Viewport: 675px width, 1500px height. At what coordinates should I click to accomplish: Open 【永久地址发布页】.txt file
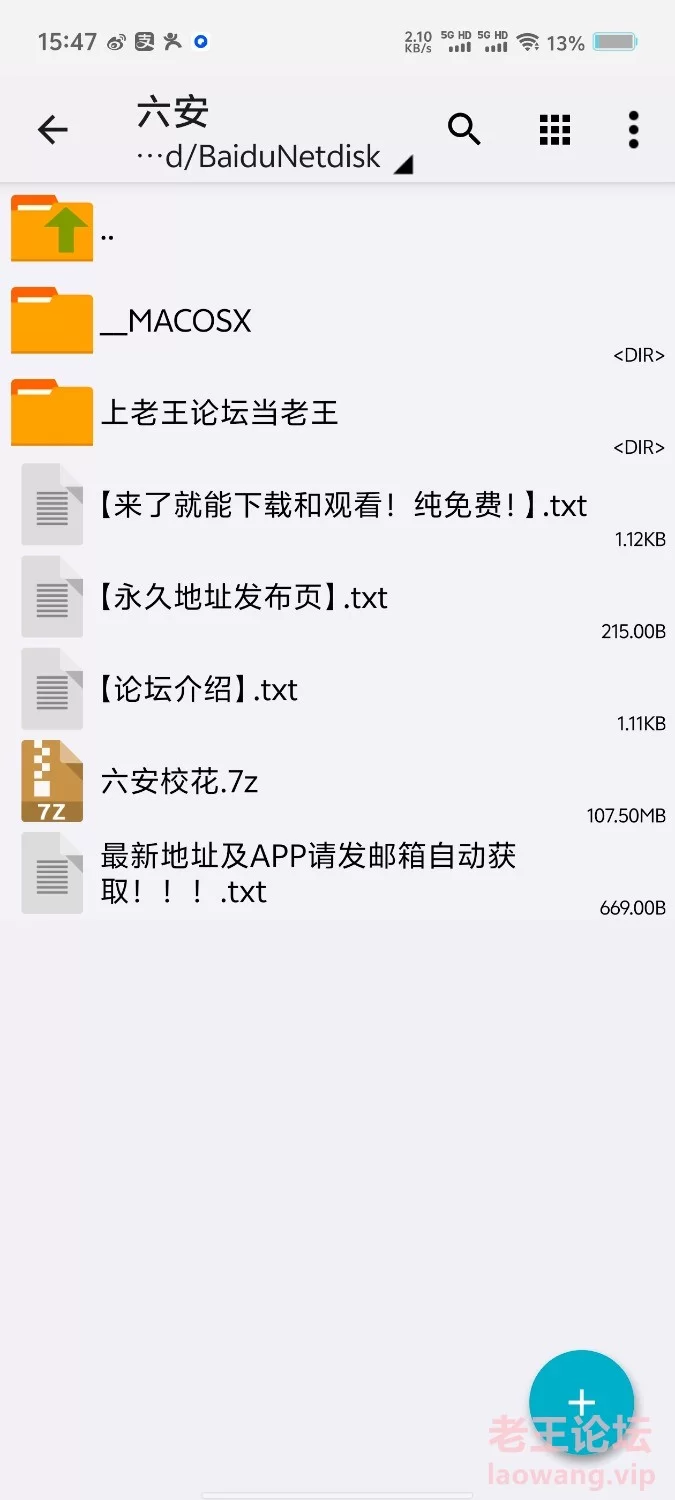pyautogui.click(x=337, y=597)
